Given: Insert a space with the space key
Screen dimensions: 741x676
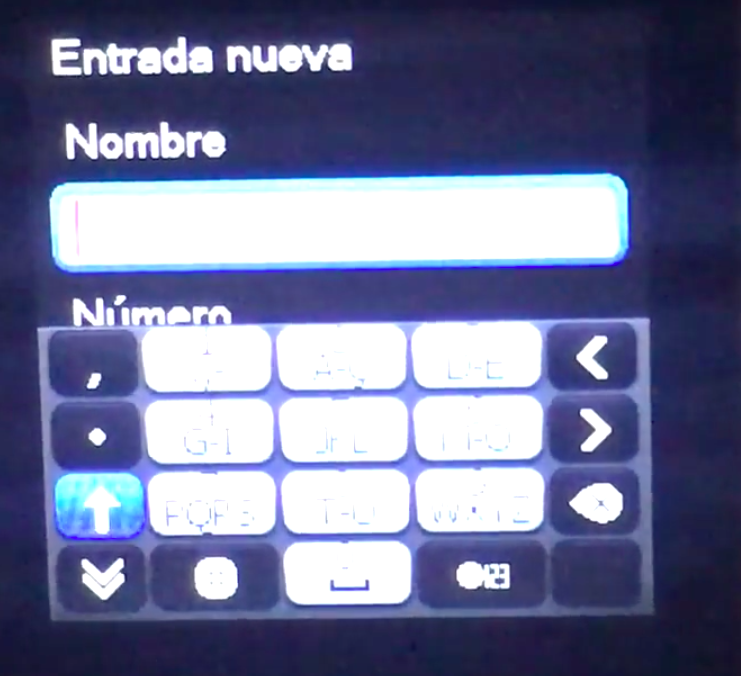Looking at the screenshot, I should (x=347, y=574).
